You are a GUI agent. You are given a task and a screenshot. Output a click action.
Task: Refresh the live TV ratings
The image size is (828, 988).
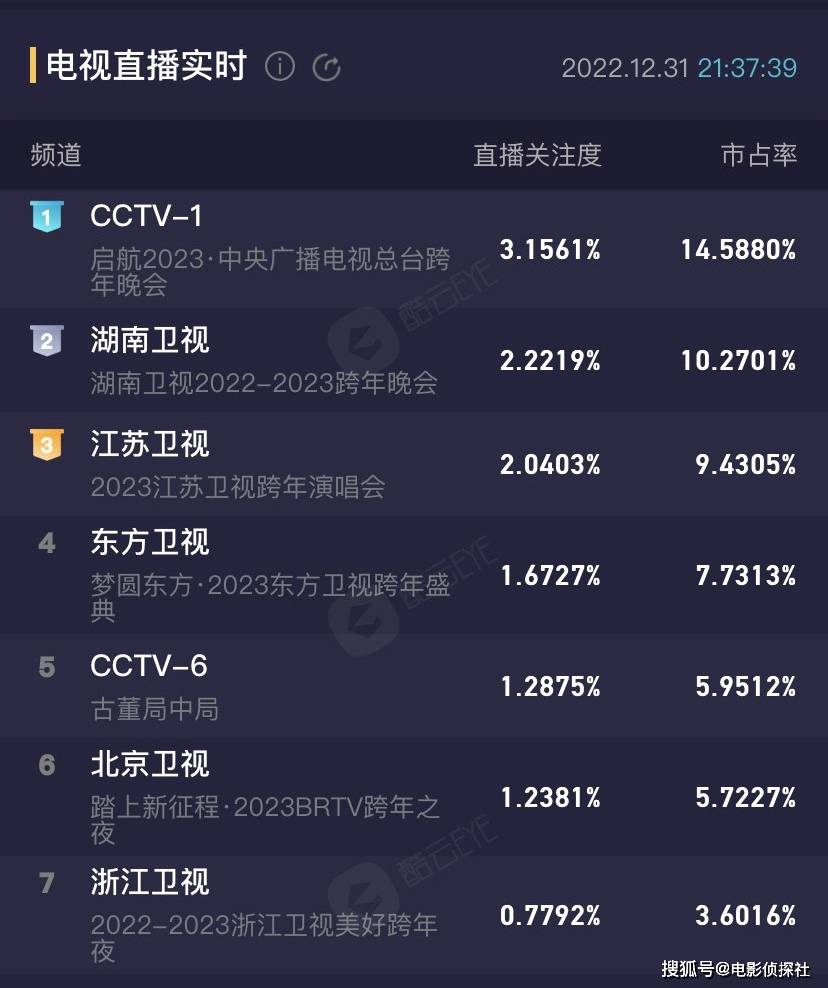click(x=327, y=67)
